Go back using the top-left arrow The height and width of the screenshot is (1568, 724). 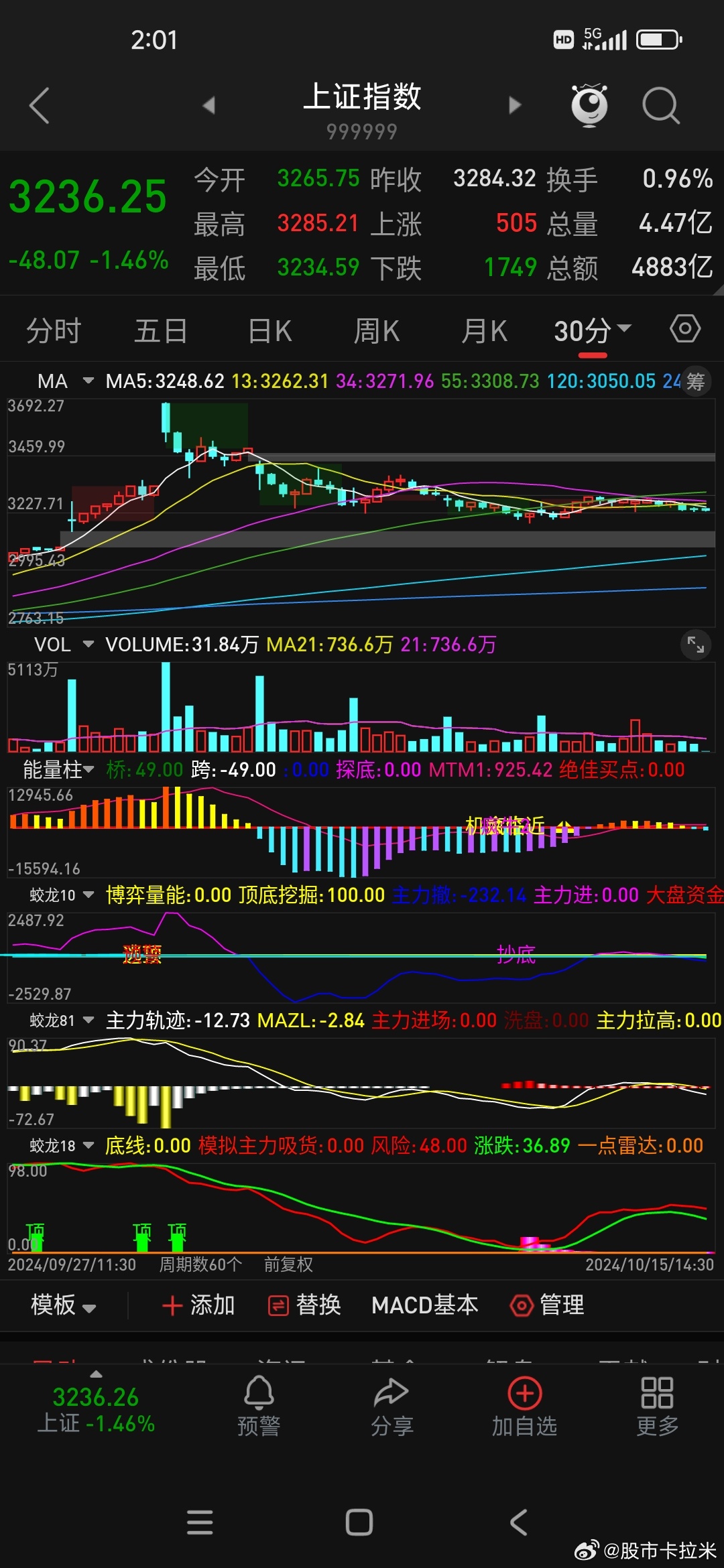tap(40, 106)
